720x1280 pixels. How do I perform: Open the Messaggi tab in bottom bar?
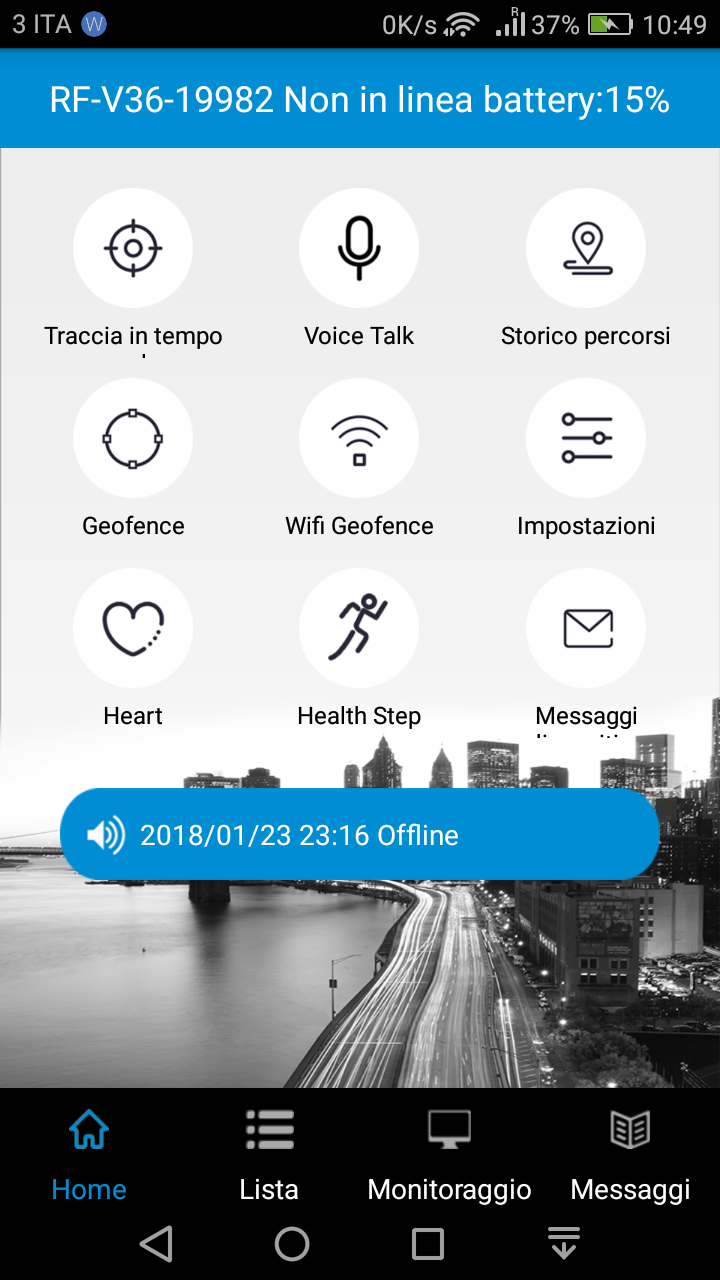coord(630,1155)
